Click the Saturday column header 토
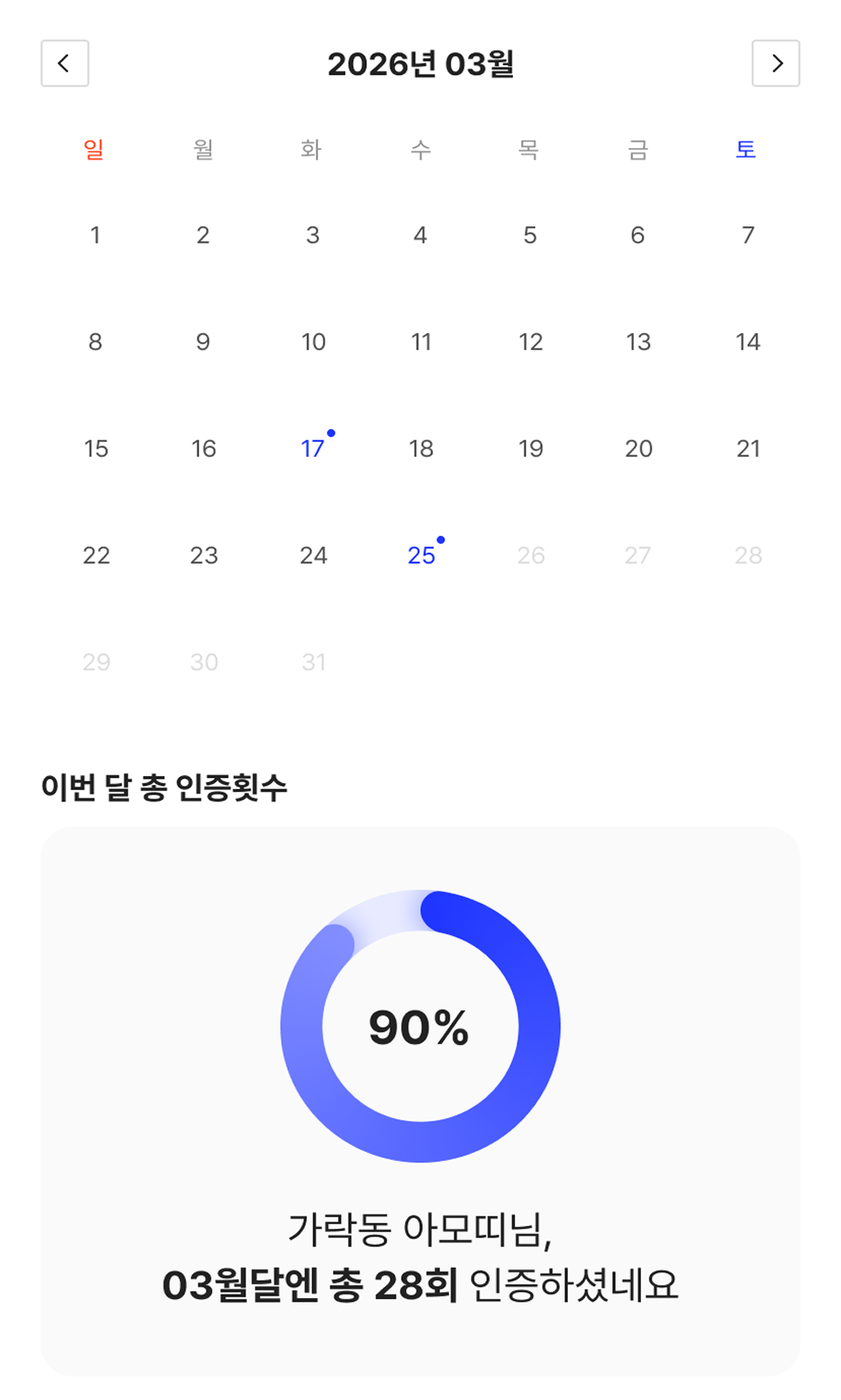 point(746,149)
